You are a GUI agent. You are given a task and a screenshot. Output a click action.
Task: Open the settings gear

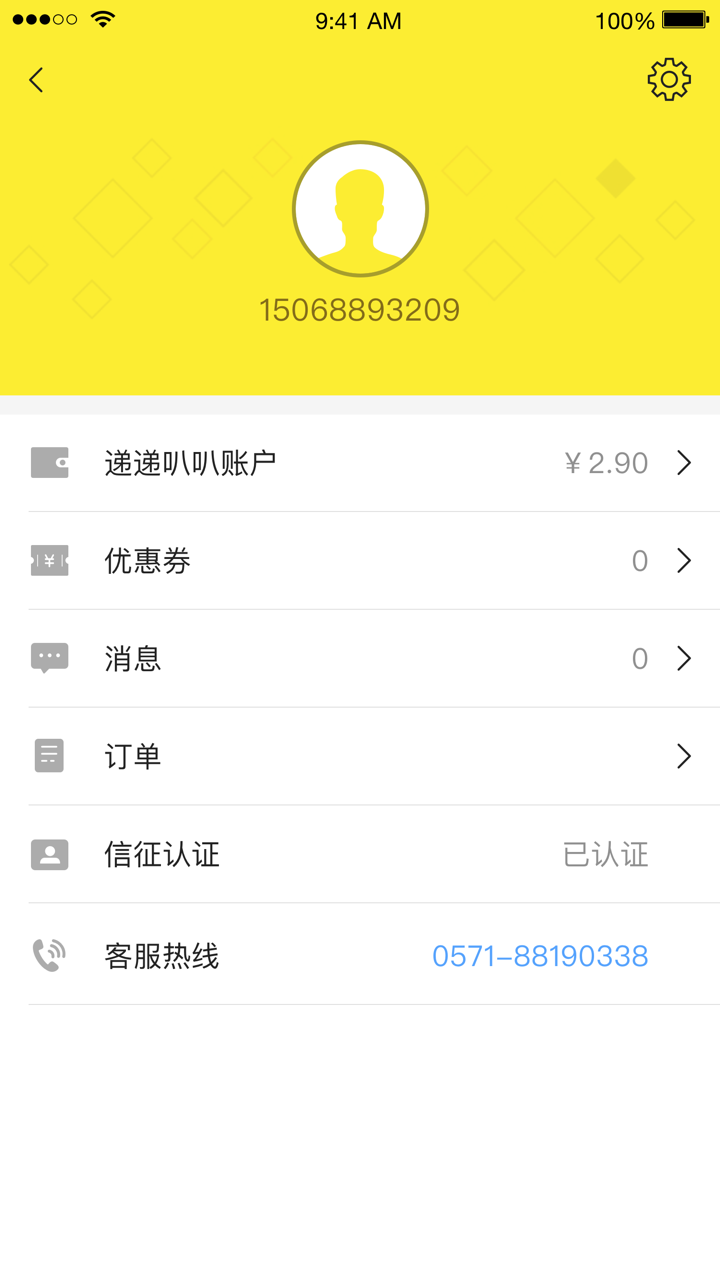pos(669,79)
